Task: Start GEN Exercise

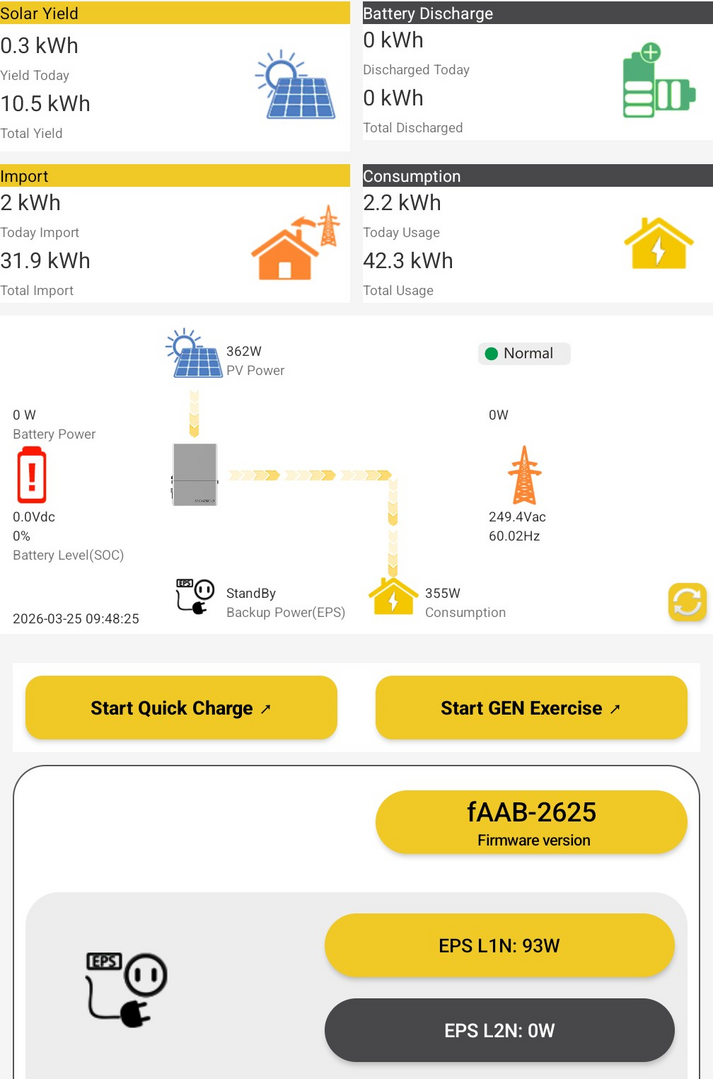Action: [531, 708]
